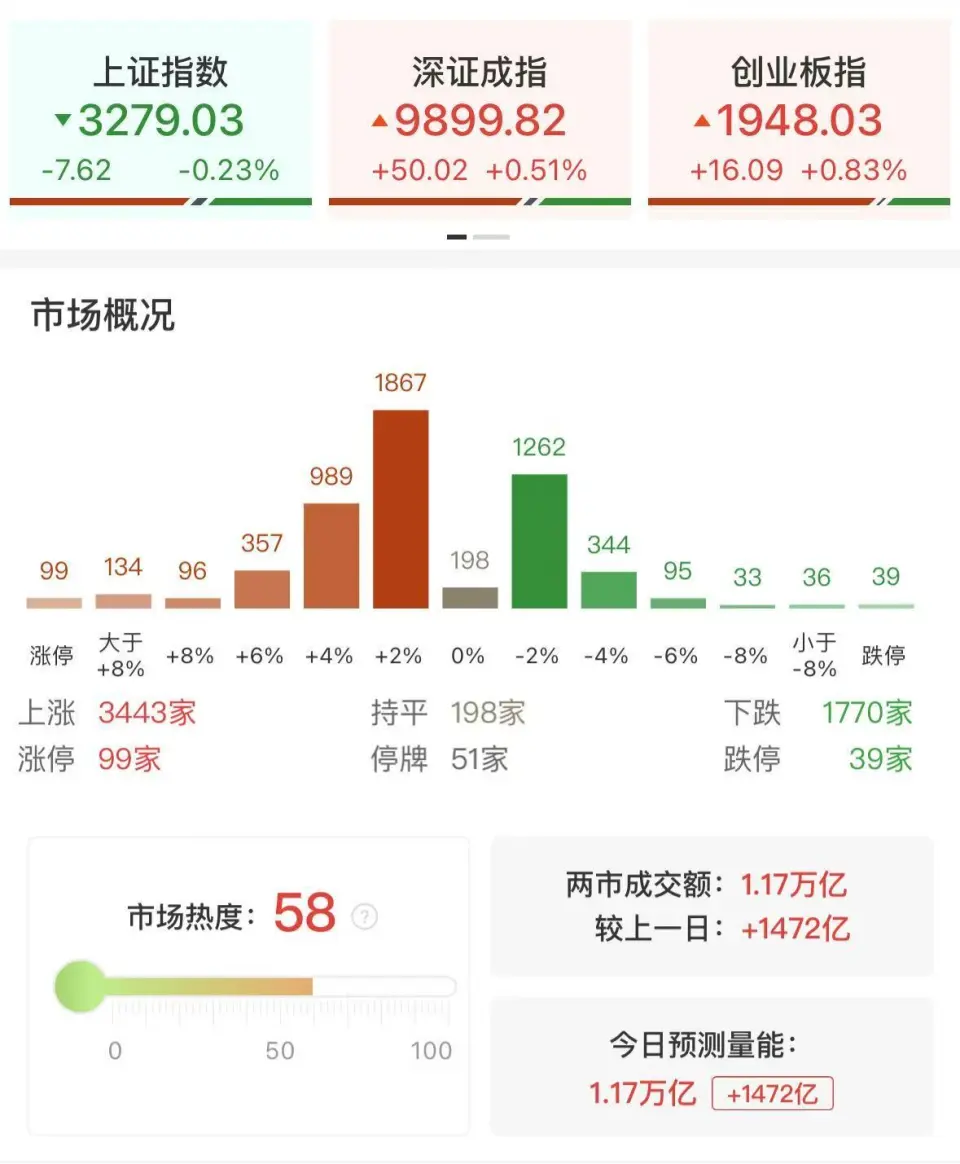The width and height of the screenshot is (960, 1164).
Task: Open the 上证指数 index card
Action: (x=160, y=115)
